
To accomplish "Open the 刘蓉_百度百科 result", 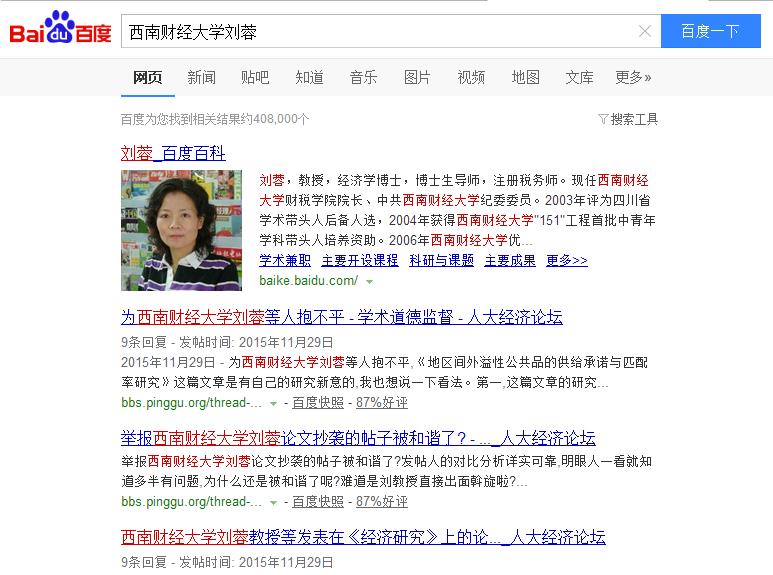I will [173, 153].
